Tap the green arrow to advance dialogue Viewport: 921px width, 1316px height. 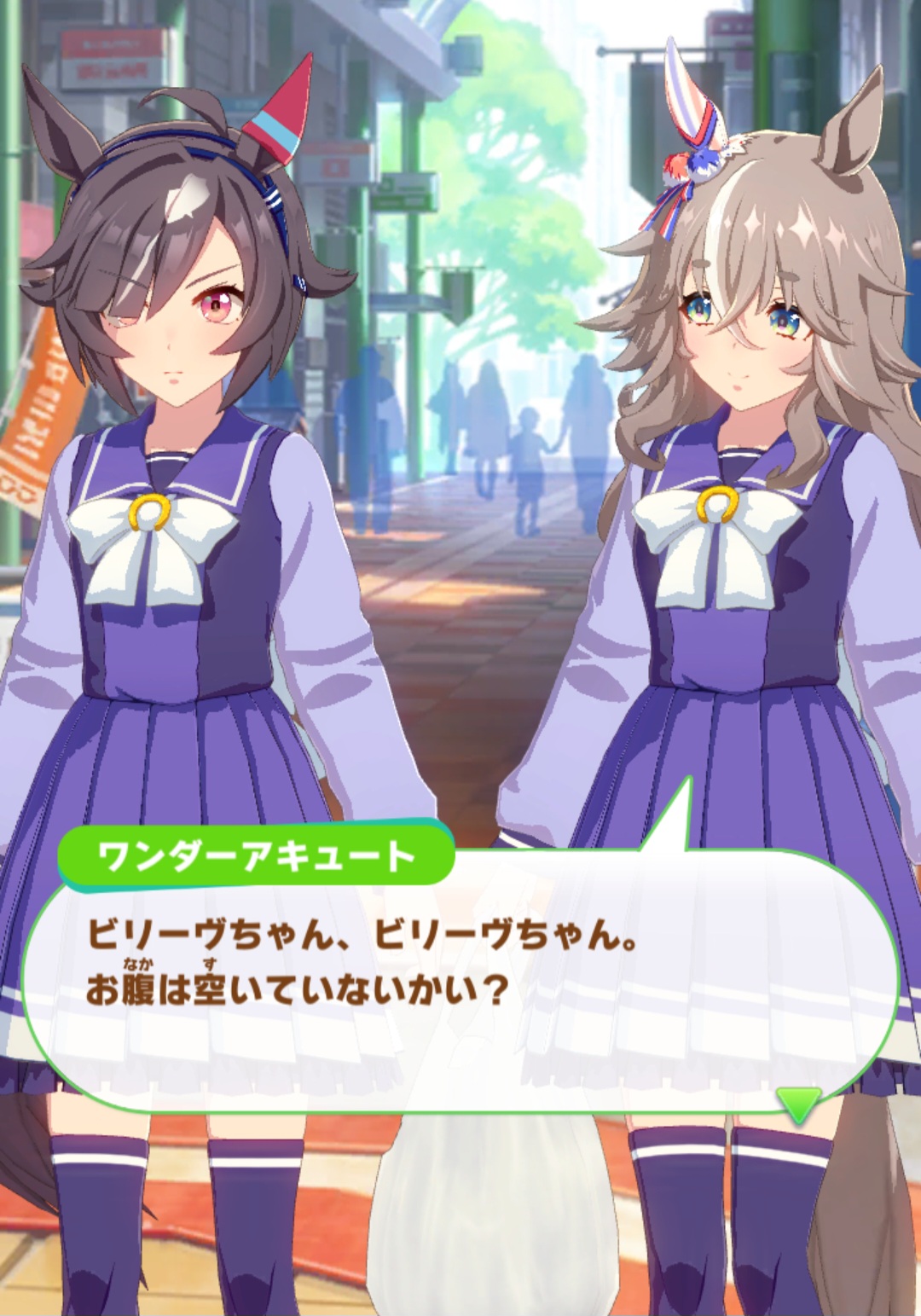pos(799,1104)
